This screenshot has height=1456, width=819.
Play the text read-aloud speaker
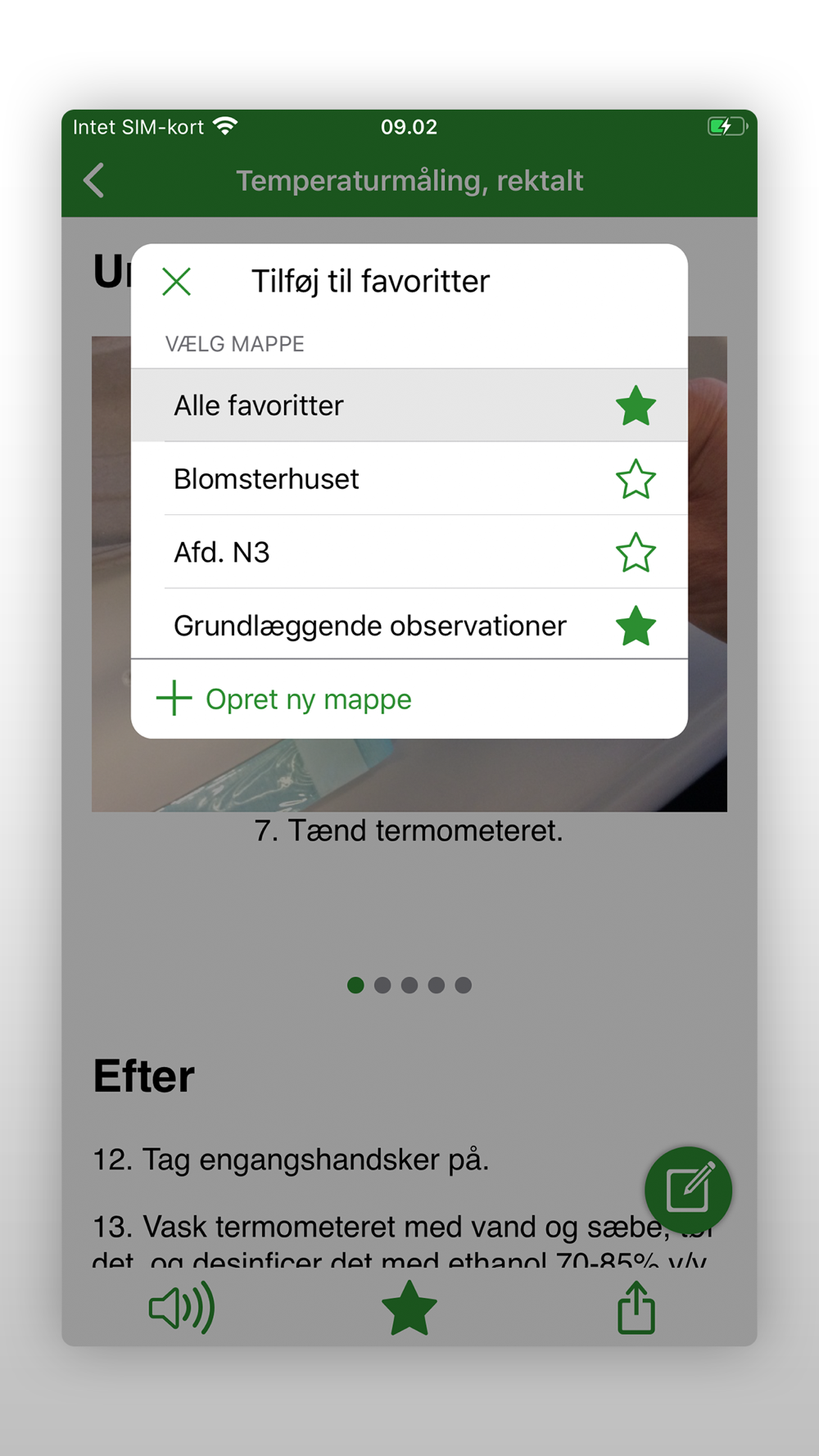point(182,1308)
